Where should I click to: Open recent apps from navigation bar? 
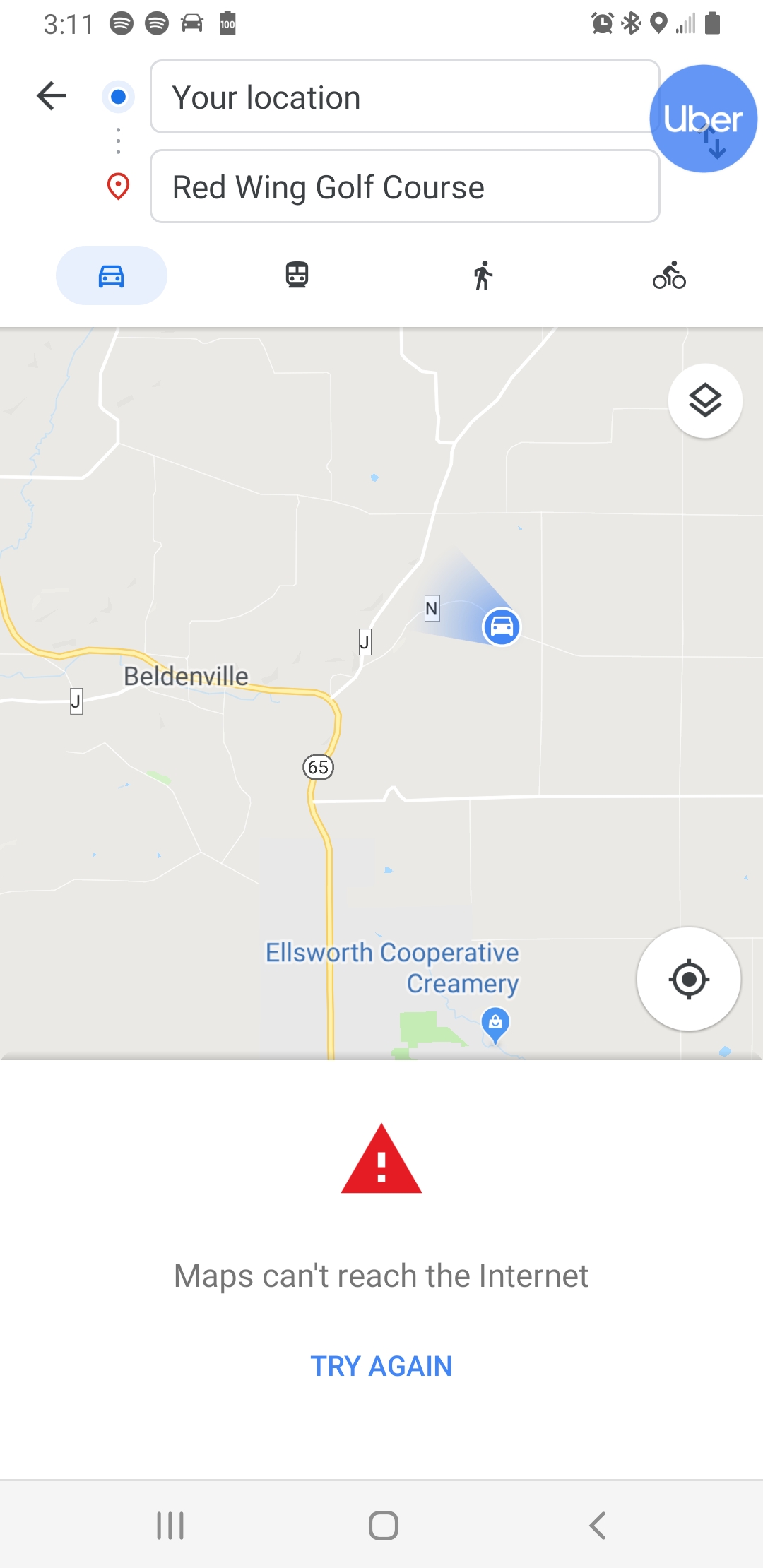tap(170, 1526)
